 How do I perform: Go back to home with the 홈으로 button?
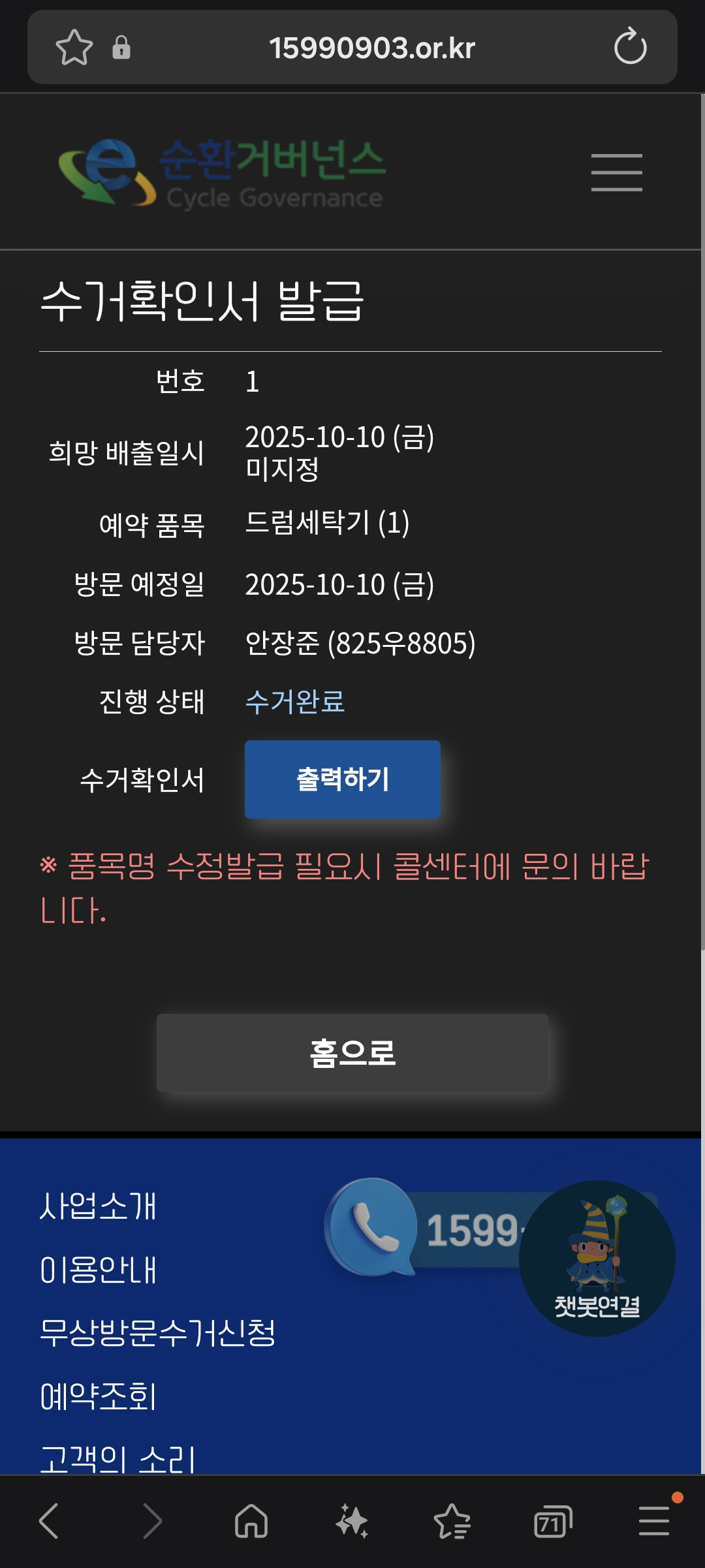click(x=352, y=1052)
